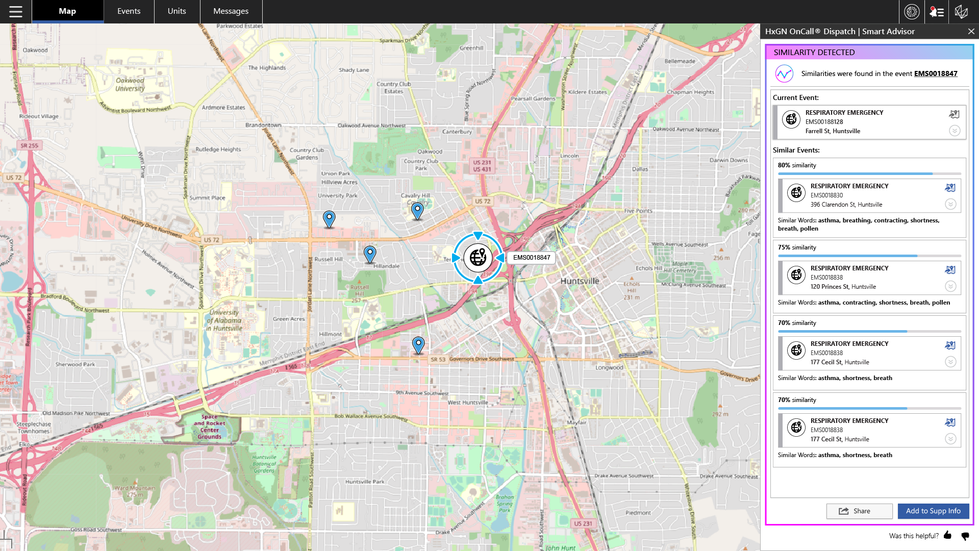Tap the map pin near Cavalry Hill

click(417, 209)
